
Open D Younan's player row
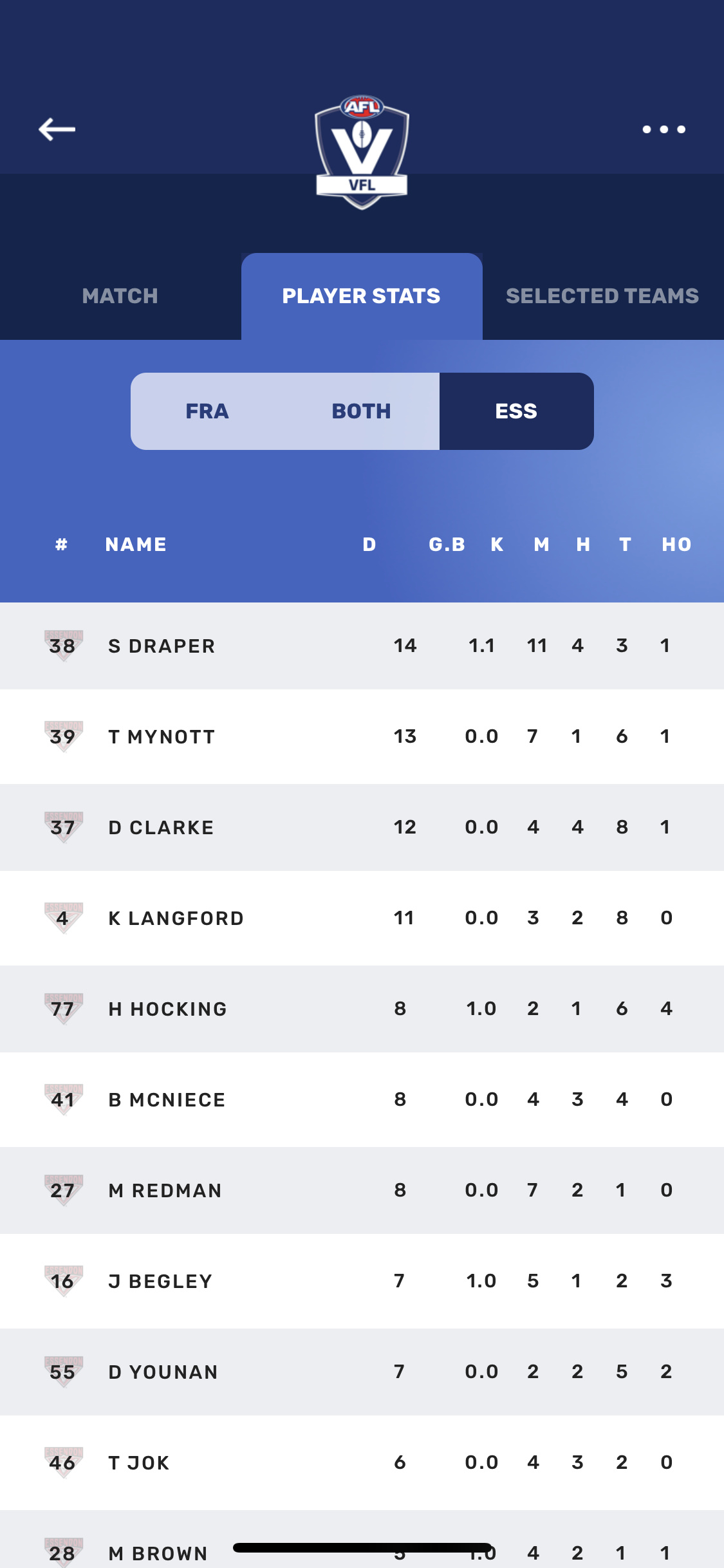tap(362, 1372)
